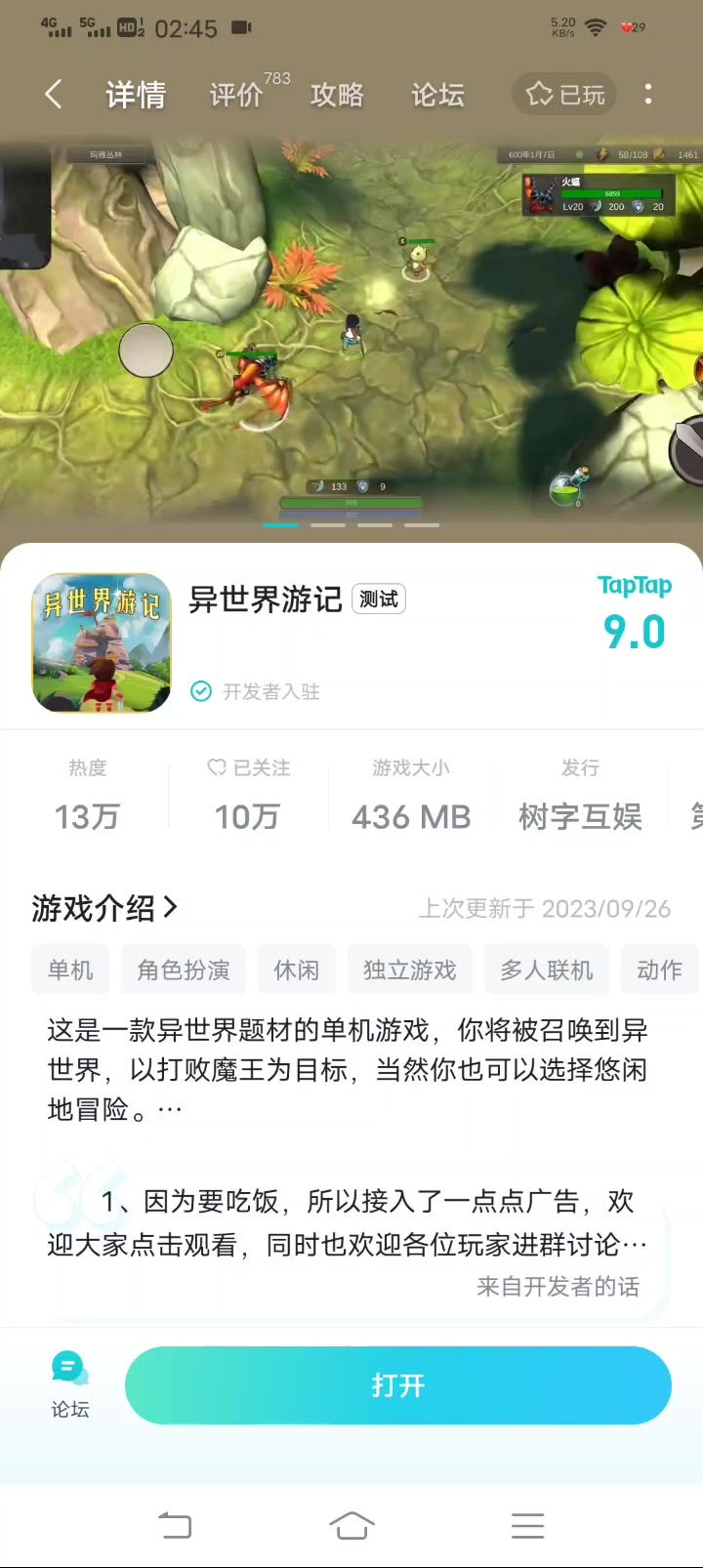Select the 角色扮演 tag chip

[184, 970]
